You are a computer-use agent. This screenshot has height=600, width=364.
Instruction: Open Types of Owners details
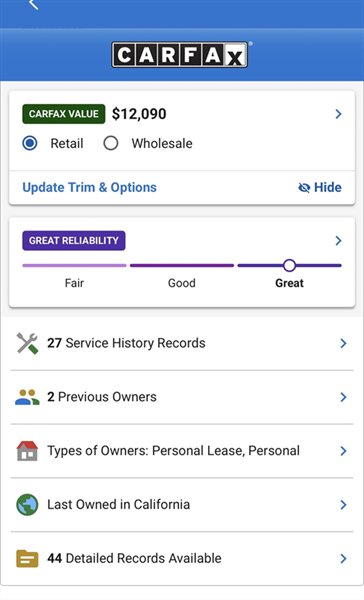[x=182, y=451]
